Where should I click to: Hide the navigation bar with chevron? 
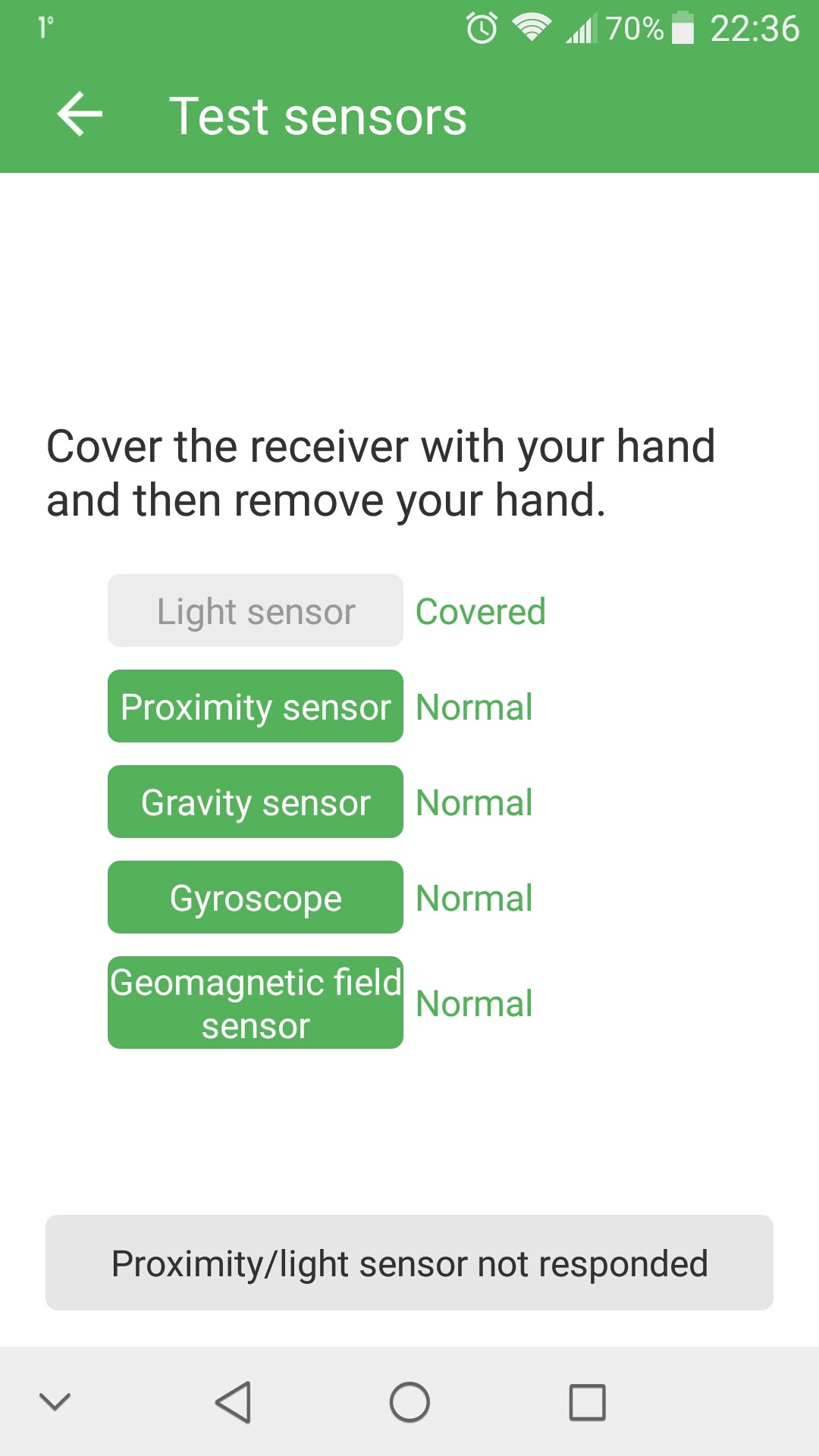55,1402
